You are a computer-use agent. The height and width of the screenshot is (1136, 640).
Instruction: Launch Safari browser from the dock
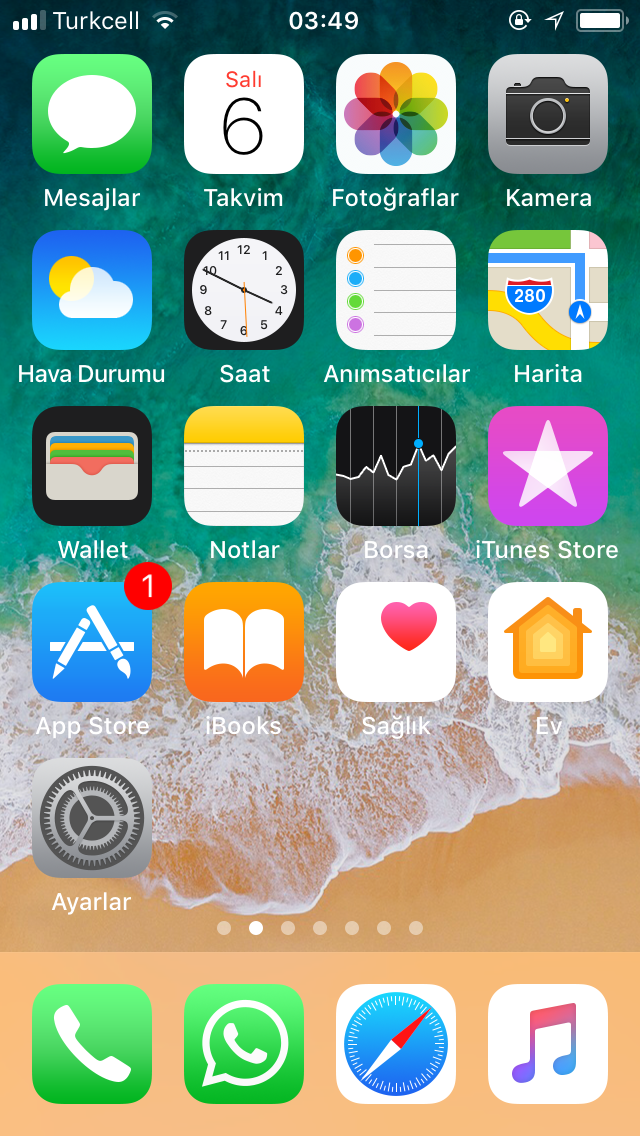click(x=396, y=1043)
